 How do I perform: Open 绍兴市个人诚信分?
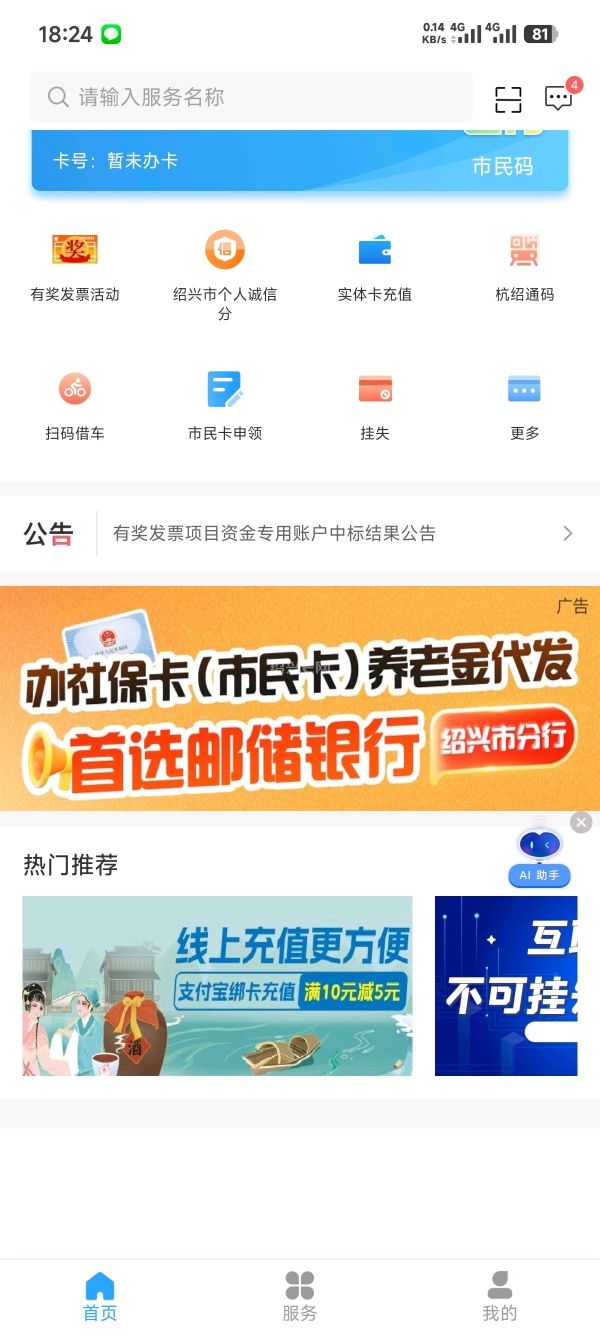[225, 270]
